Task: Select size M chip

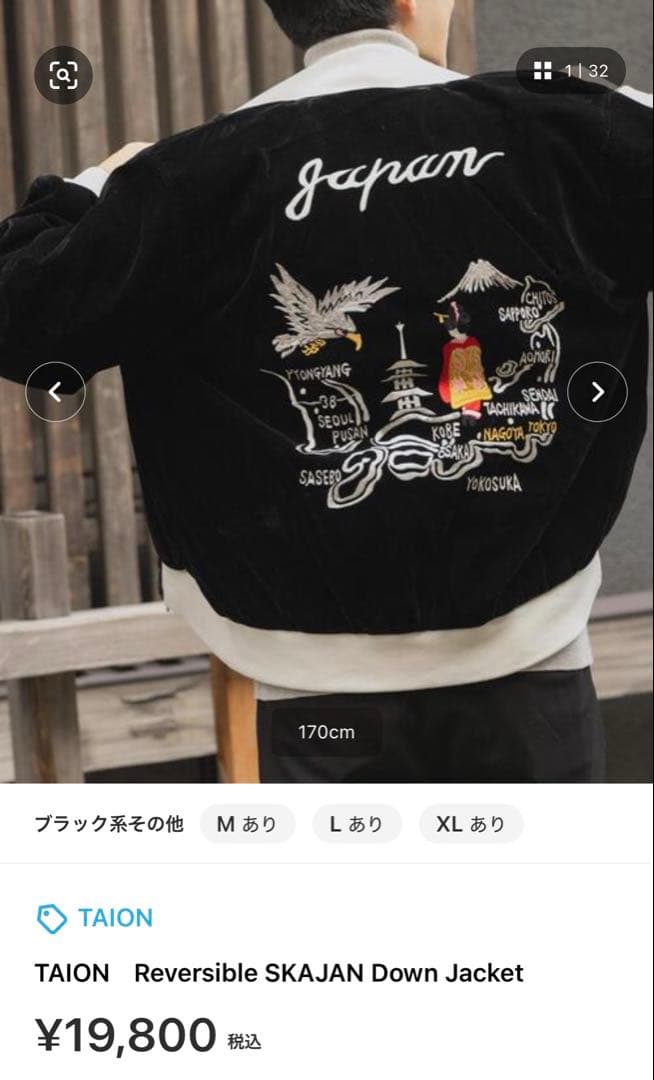Action: [247, 824]
